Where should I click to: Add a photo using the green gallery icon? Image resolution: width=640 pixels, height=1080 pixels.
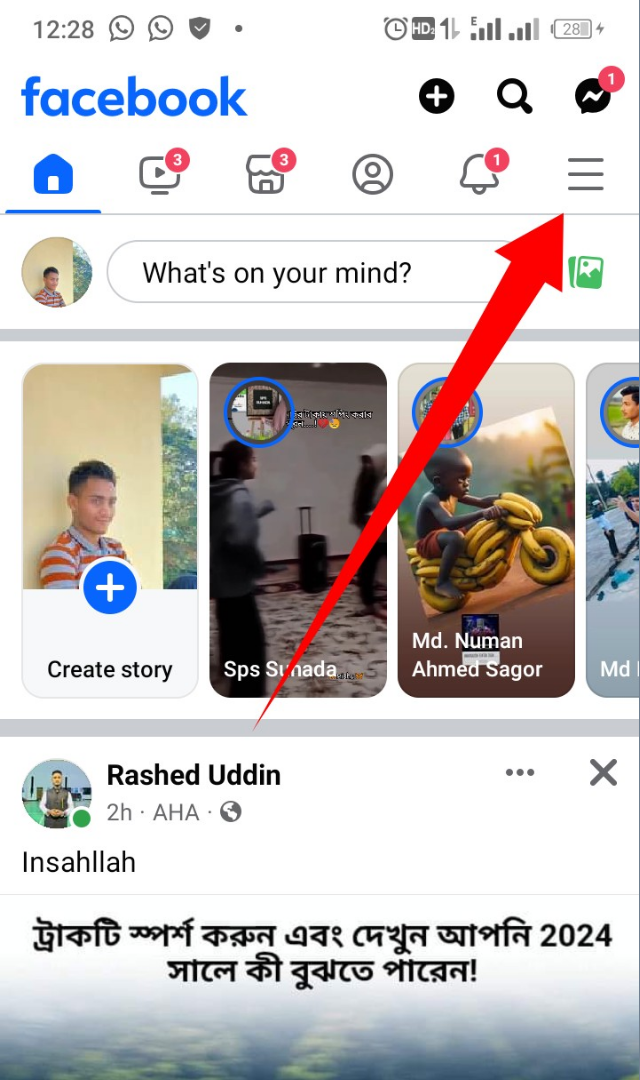coord(587,272)
